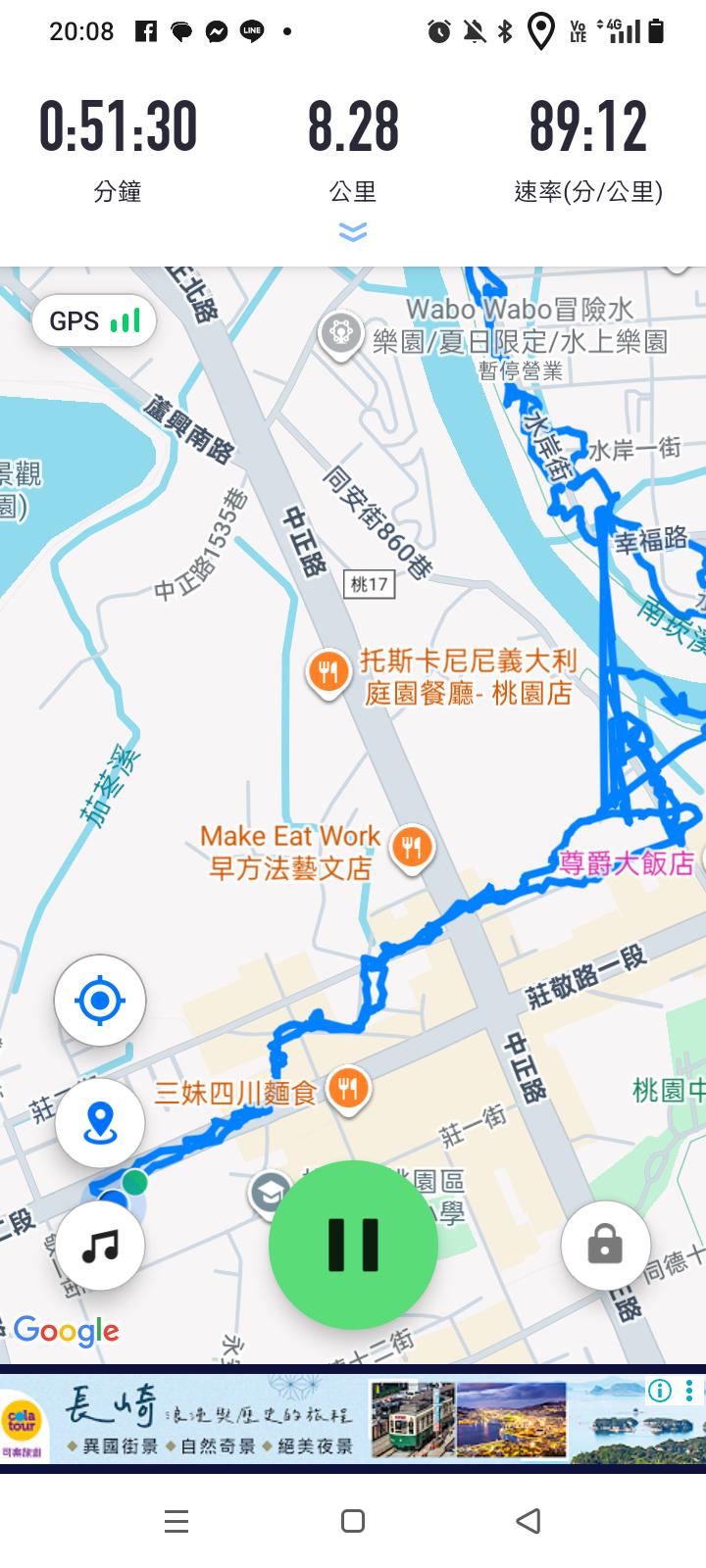This screenshot has width=706, height=1568.
Task: Open the ad info icon
Action: pyautogui.click(x=660, y=1390)
